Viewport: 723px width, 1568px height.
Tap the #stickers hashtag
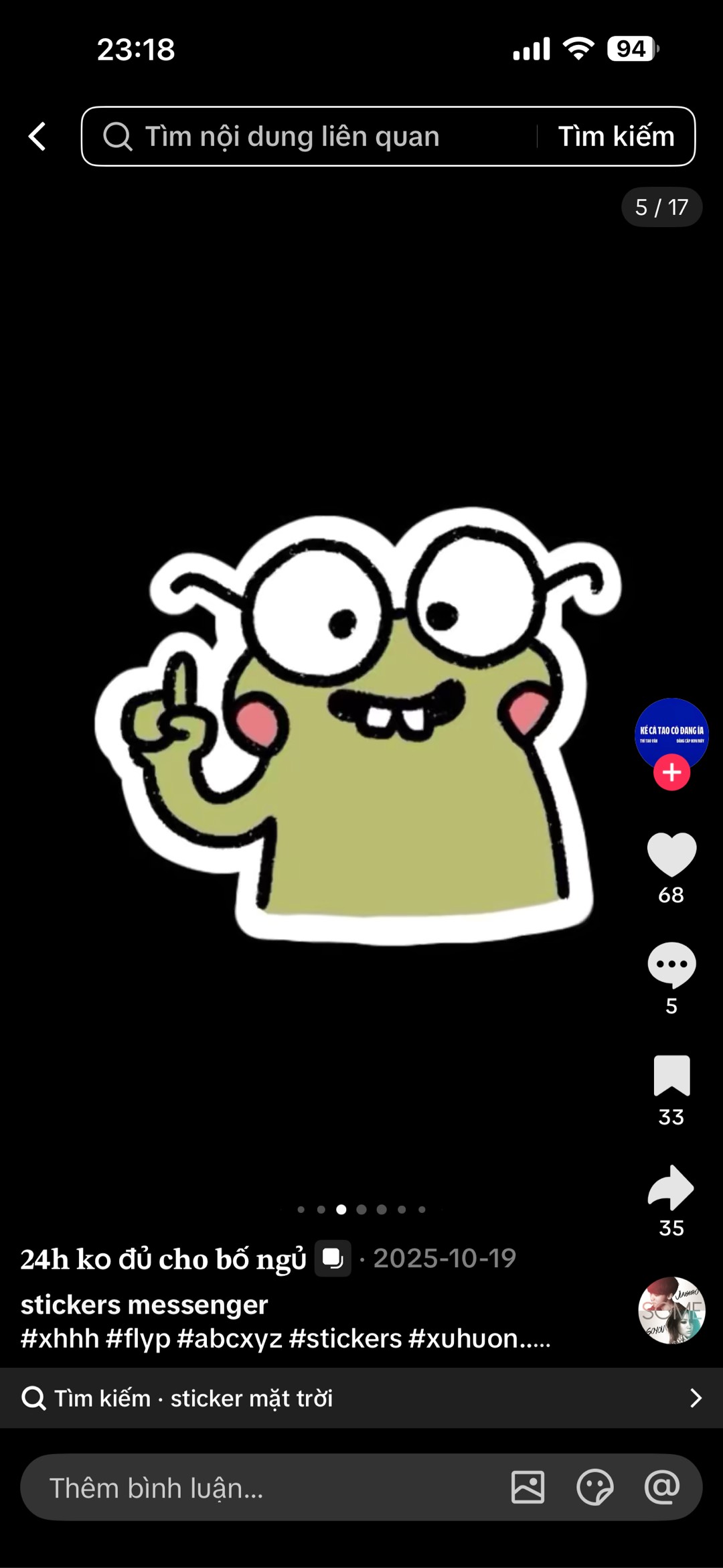coord(345,1338)
